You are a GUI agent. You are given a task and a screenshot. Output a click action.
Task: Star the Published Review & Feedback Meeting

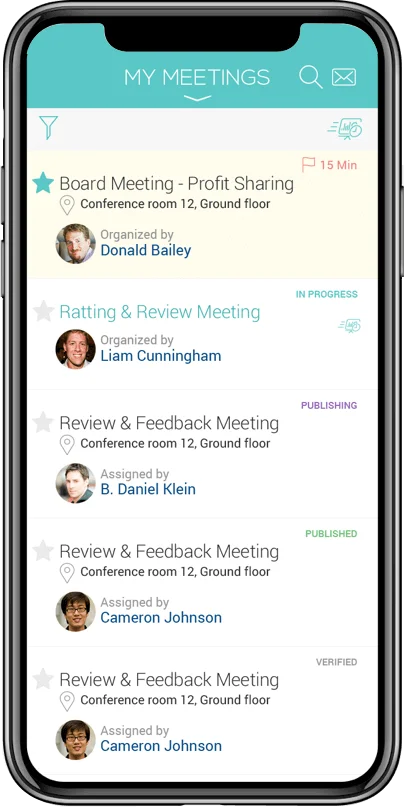[x=43, y=551]
